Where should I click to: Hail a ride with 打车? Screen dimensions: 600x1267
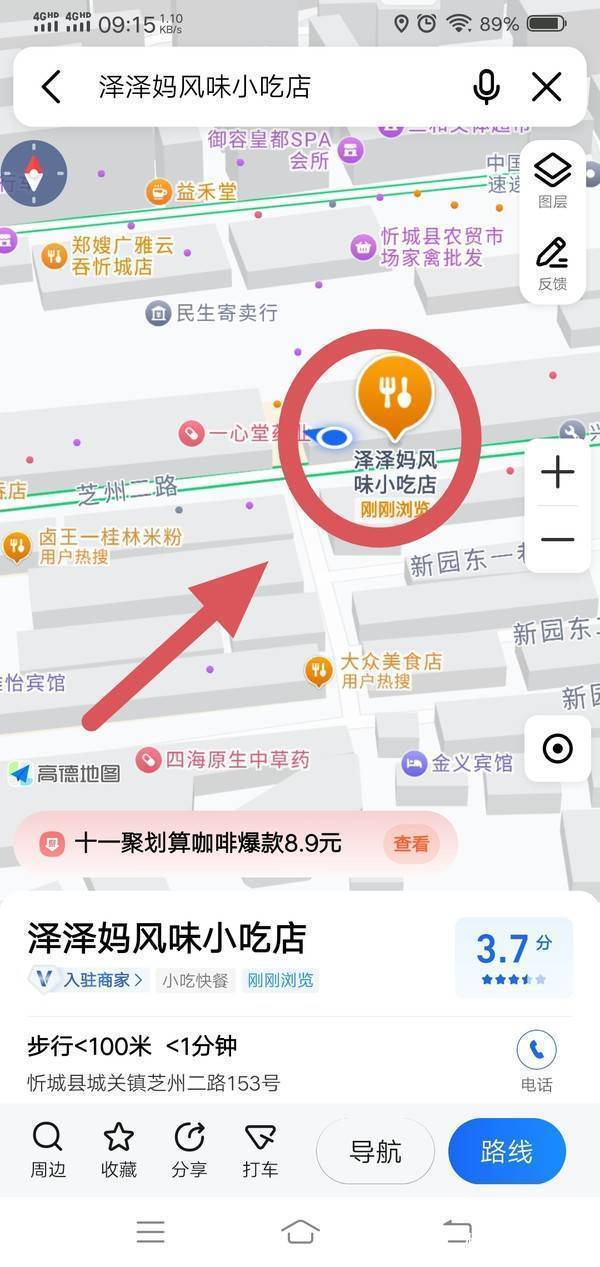click(x=260, y=1150)
